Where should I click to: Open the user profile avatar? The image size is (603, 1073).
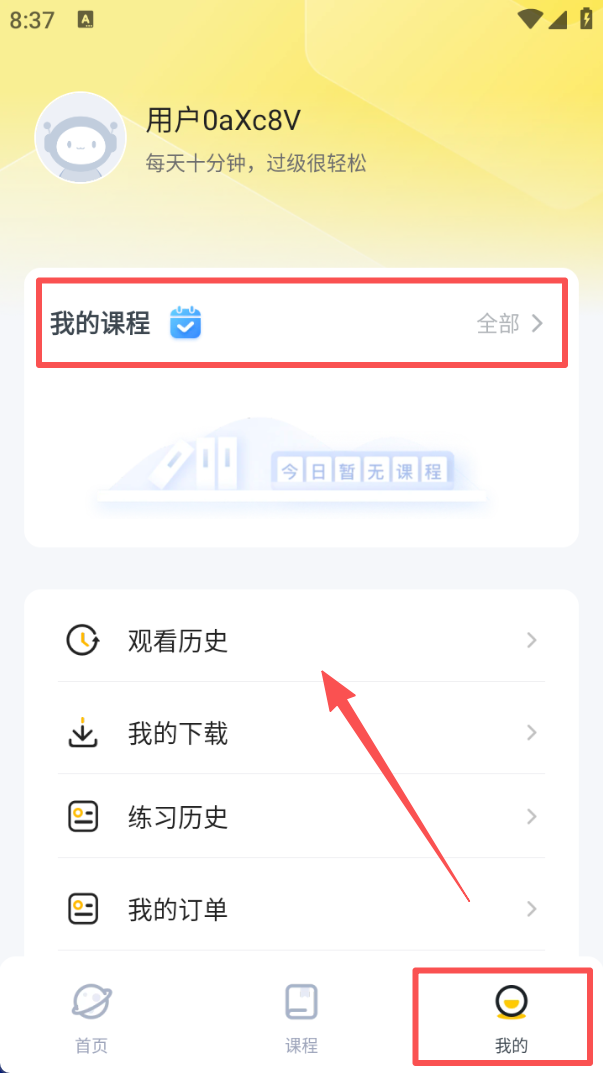[x=80, y=138]
